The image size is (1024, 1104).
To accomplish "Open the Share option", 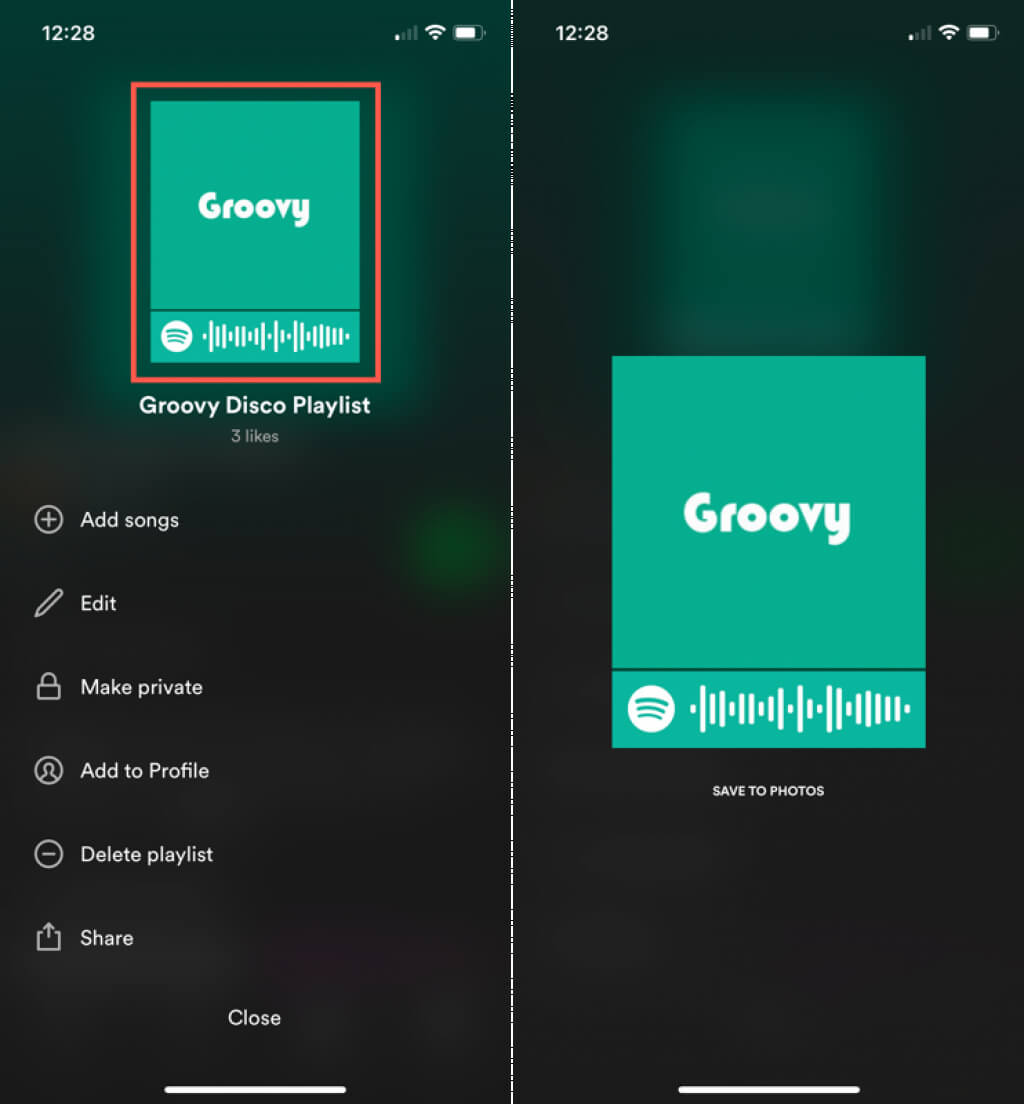I will pyautogui.click(x=106, y=938).
